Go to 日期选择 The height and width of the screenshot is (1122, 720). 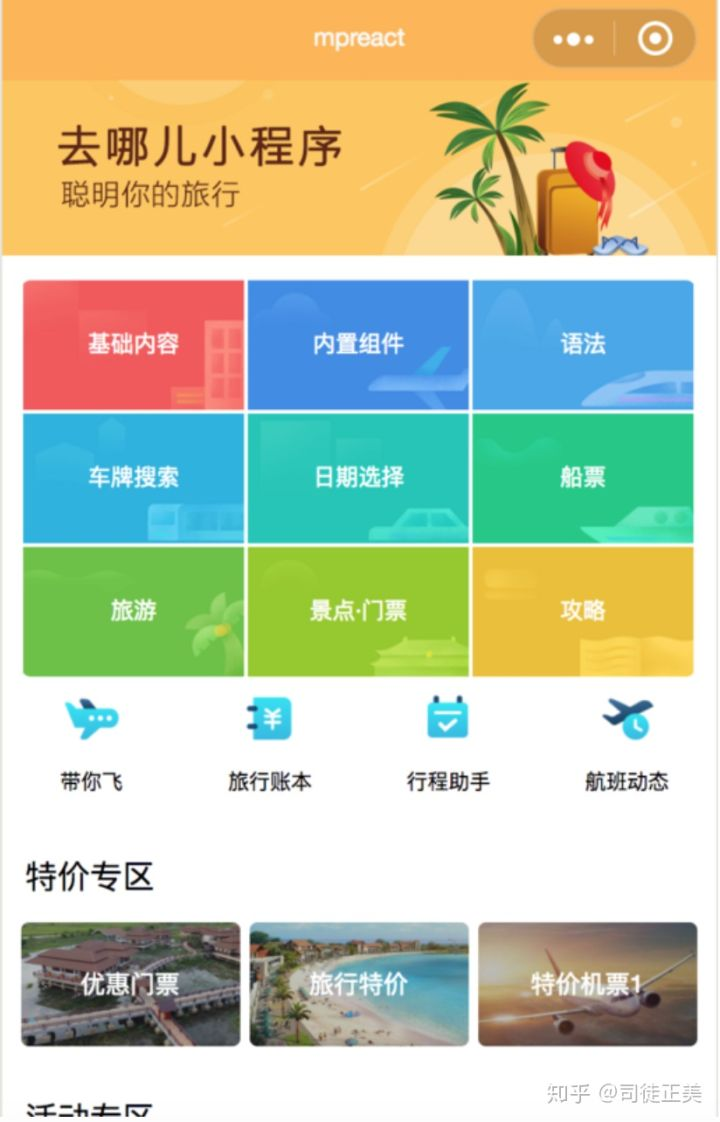tap(358, 478)
